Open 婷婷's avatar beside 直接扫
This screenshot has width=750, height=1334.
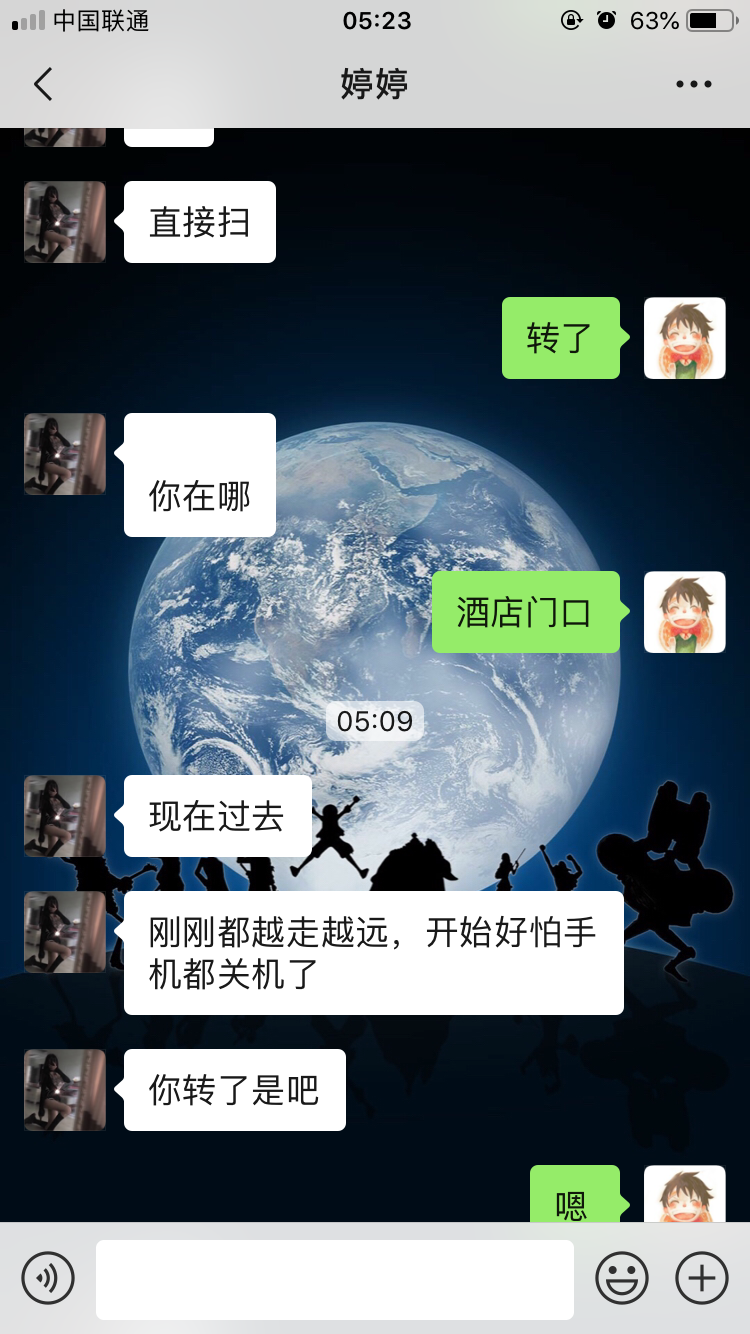tap(65, 222)
